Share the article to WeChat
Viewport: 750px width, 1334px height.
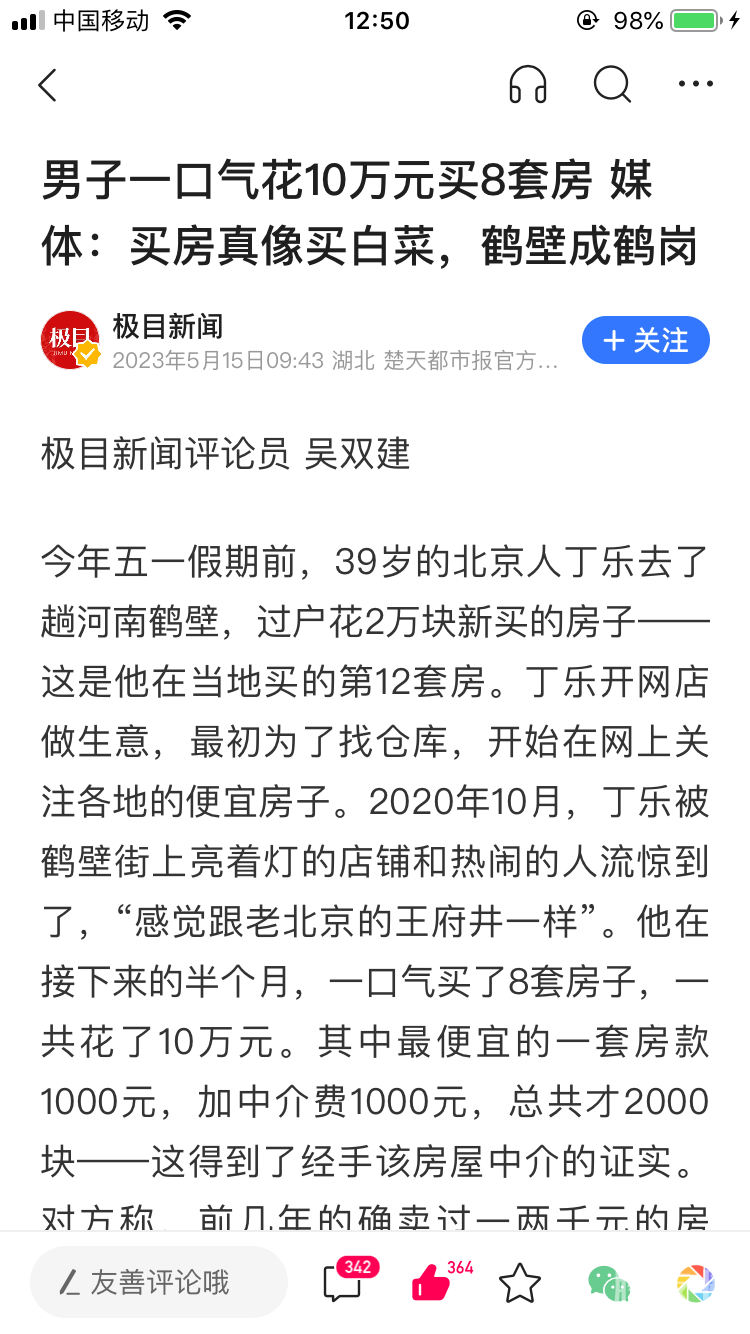pos(608,1283)
